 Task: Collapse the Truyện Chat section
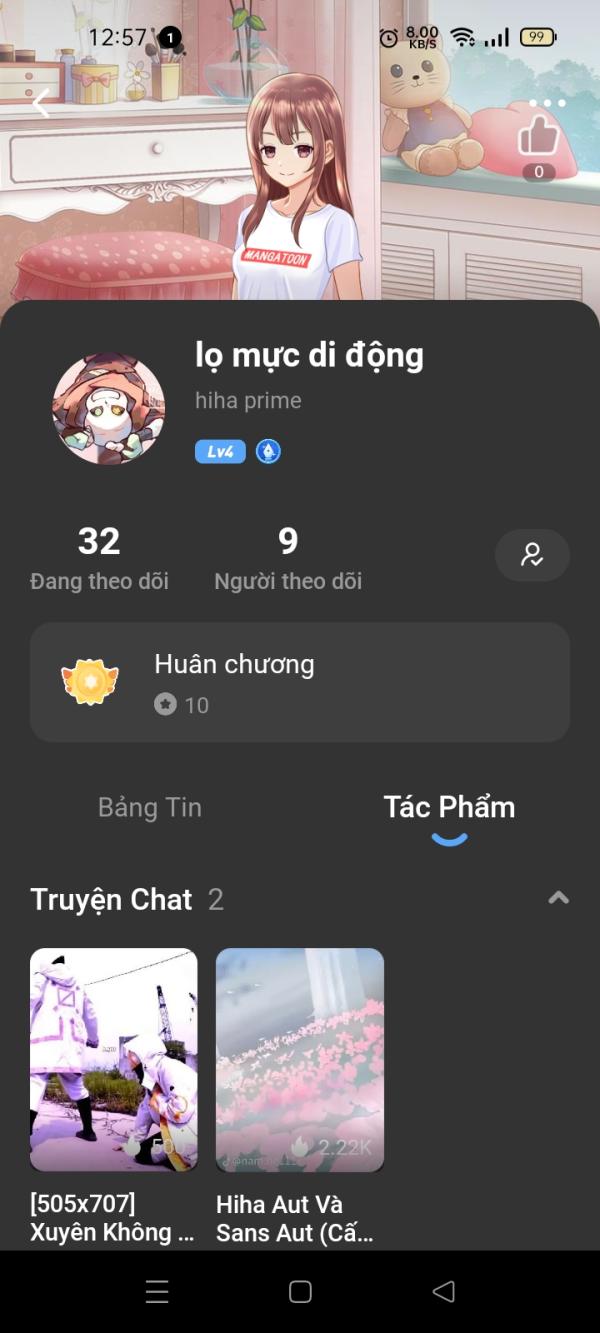pos(558,898)
